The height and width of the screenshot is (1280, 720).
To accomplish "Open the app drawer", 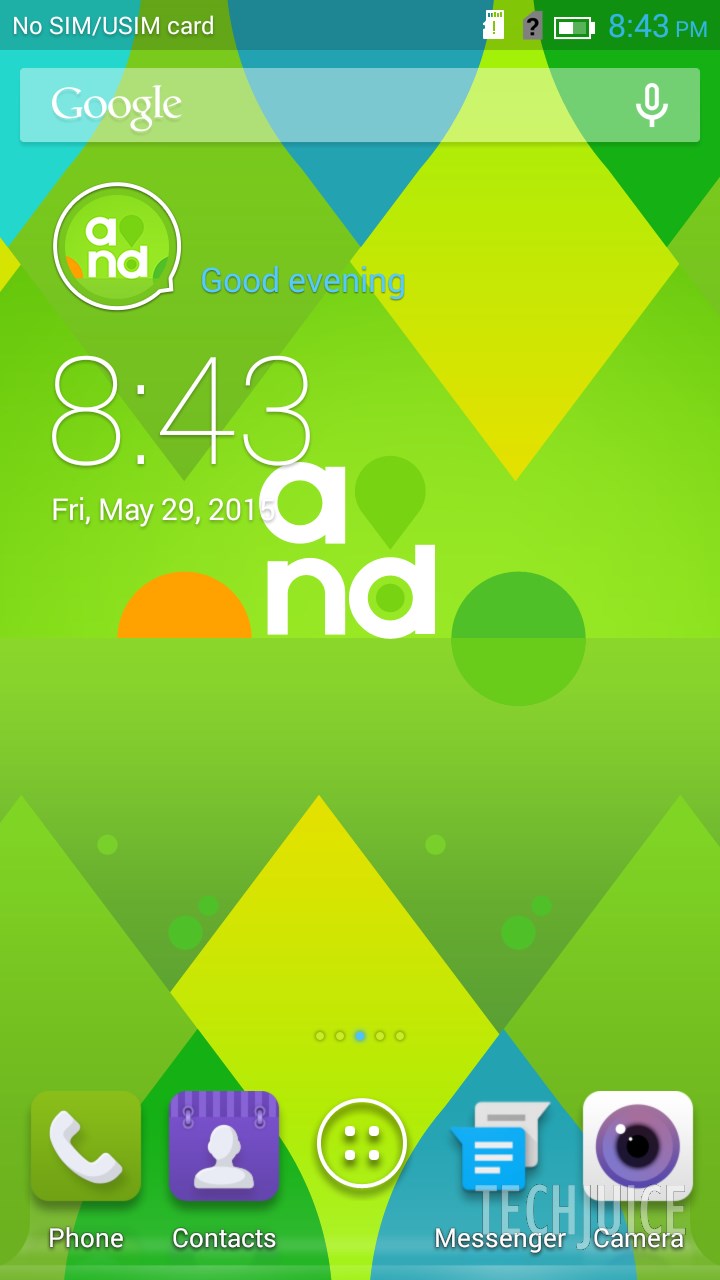I will 361,1143.
